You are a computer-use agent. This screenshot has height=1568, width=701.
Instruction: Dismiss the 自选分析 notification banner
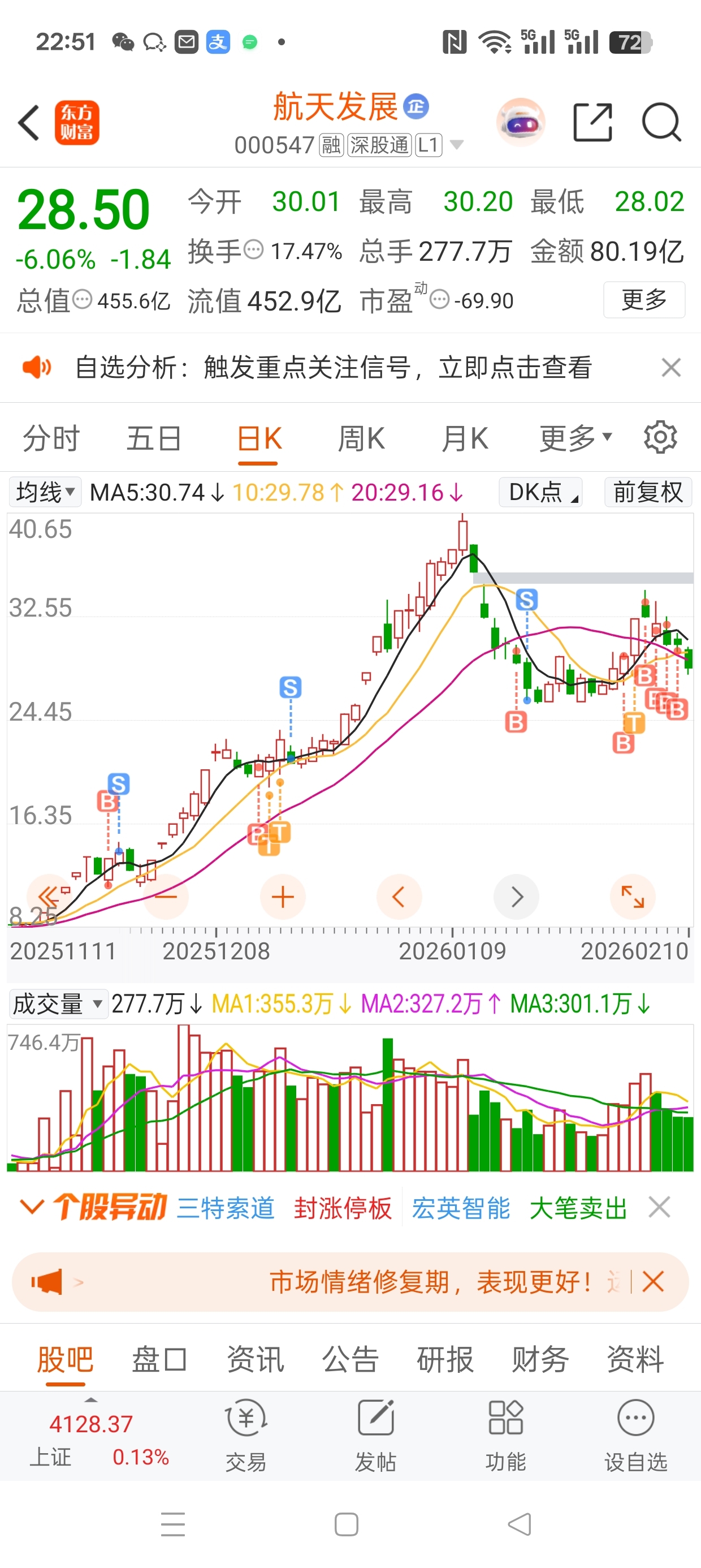pyautogui.click(x=670, y=368)
